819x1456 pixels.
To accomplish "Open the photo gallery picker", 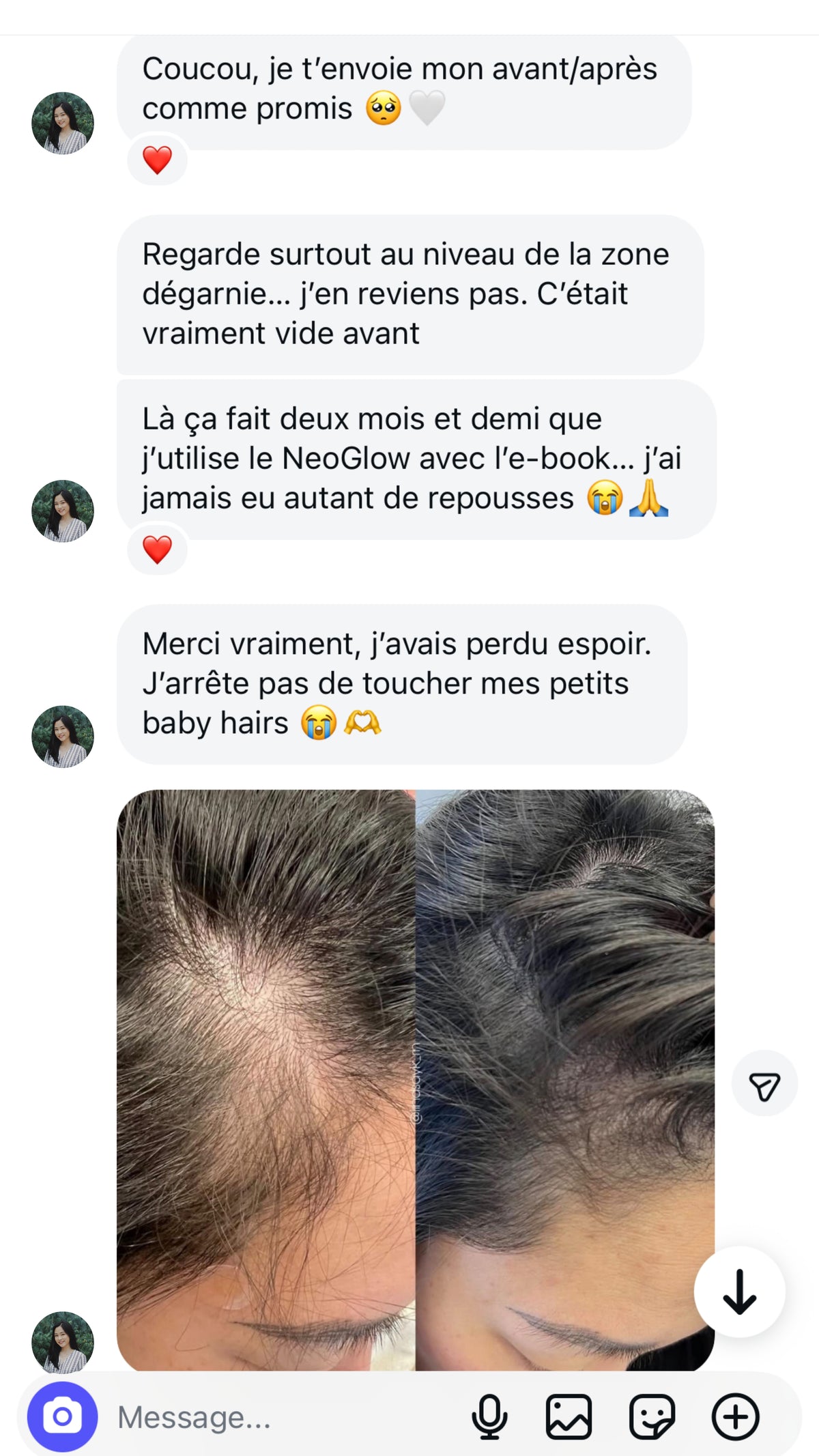I will [x=569, y=1417].
